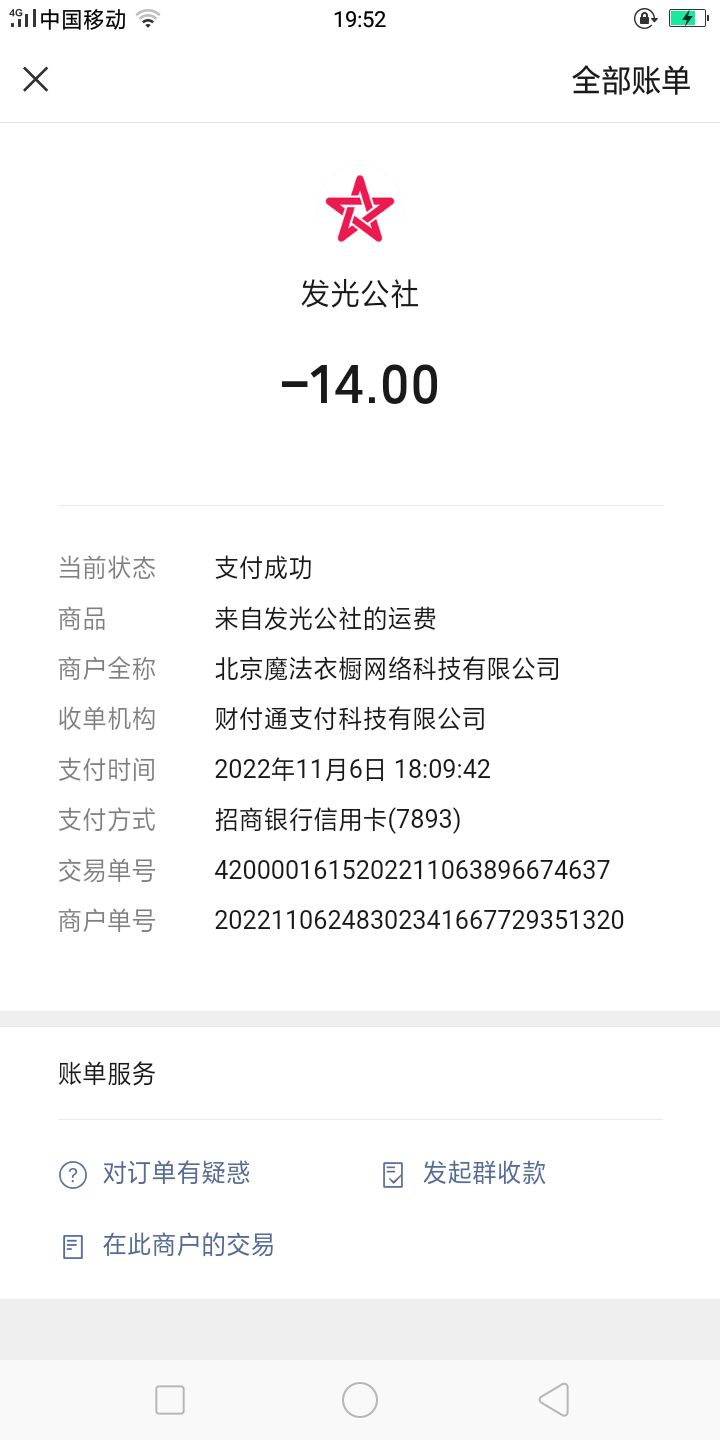Start a 发起群收款 group collection

point(464,1173)
